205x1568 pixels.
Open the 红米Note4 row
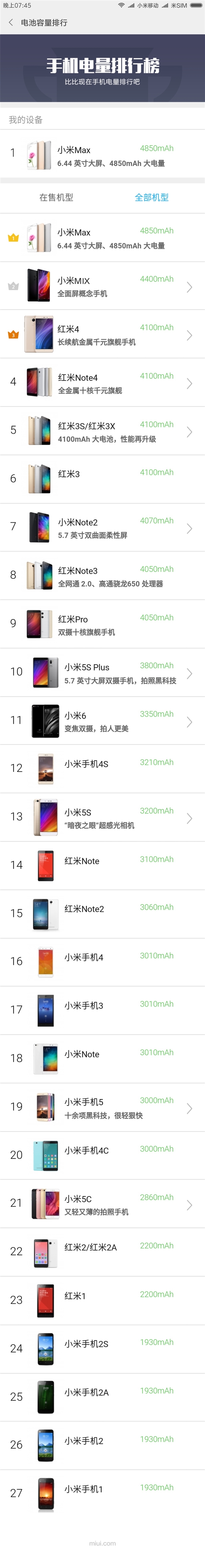point(102,383)
